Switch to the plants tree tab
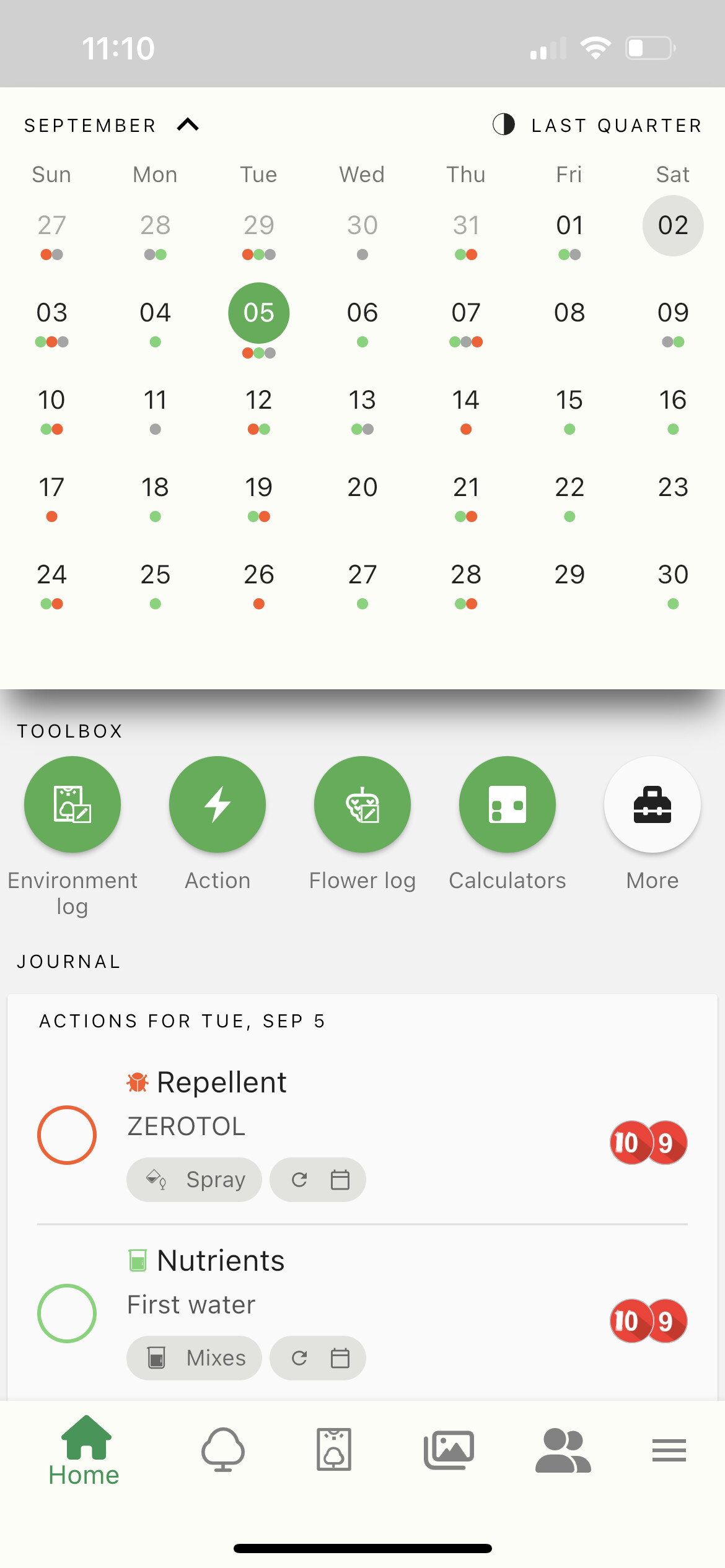The image size is (725, 1568). pos(223,1450)
